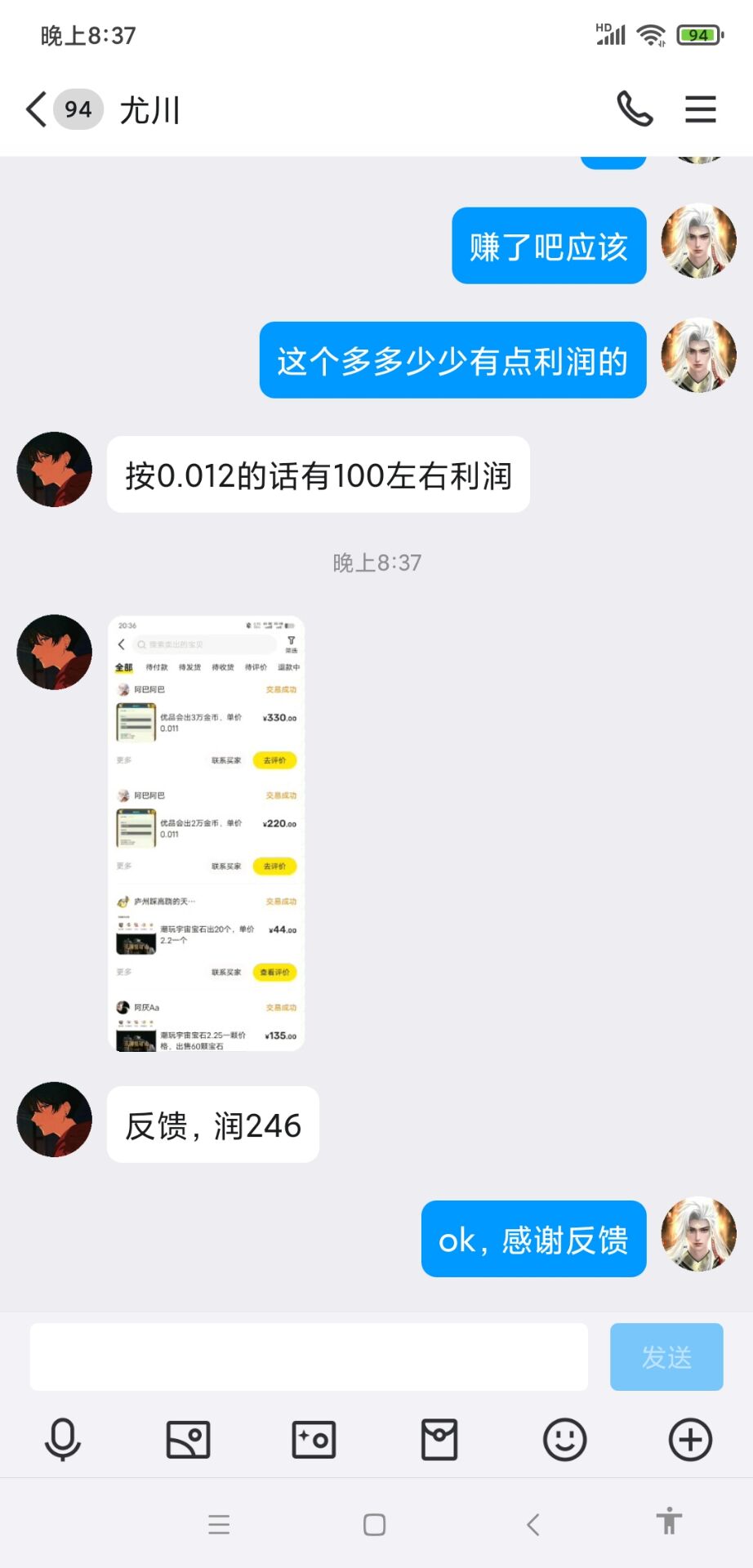Go back to the message list
This screenshot has width=753, height=1568.
tap(37, 109)
